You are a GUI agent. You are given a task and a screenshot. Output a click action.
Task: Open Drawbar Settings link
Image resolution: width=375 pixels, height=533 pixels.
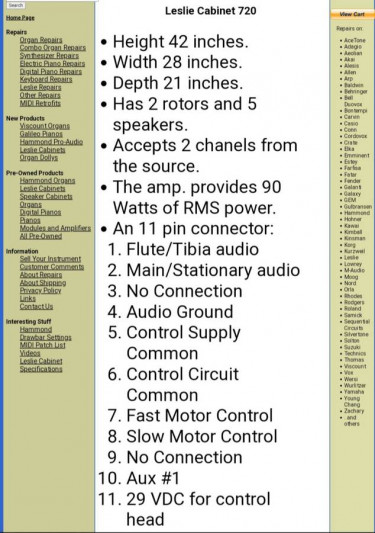46,338
